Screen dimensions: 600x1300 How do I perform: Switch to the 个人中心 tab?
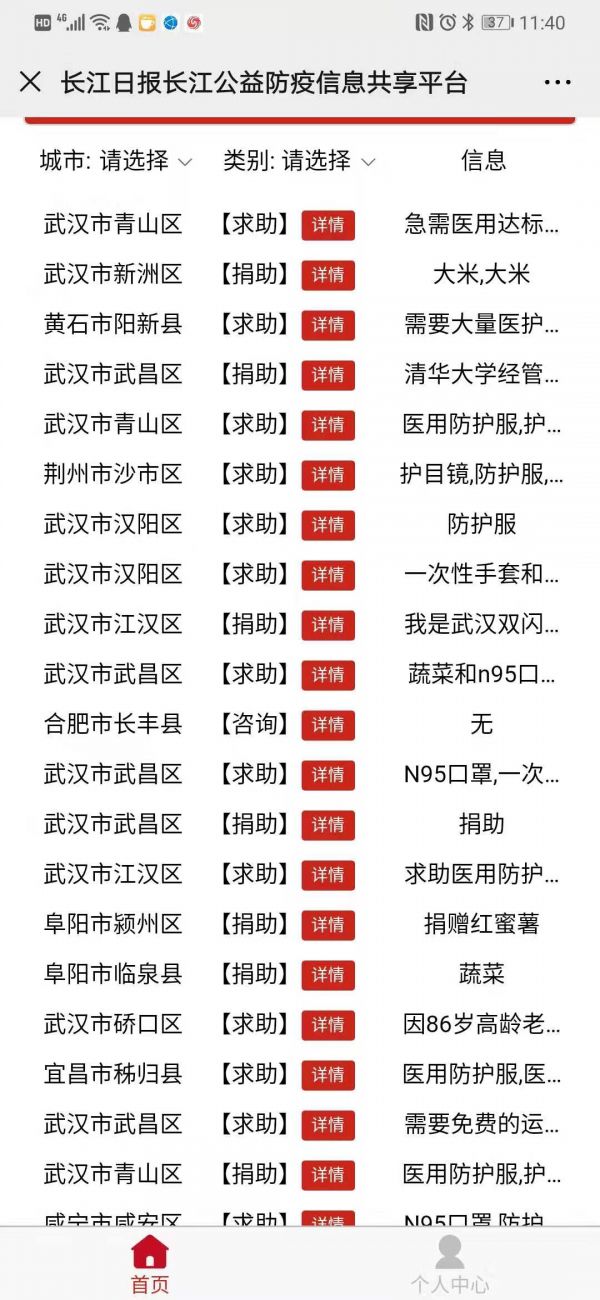(x=450, y=1264)
